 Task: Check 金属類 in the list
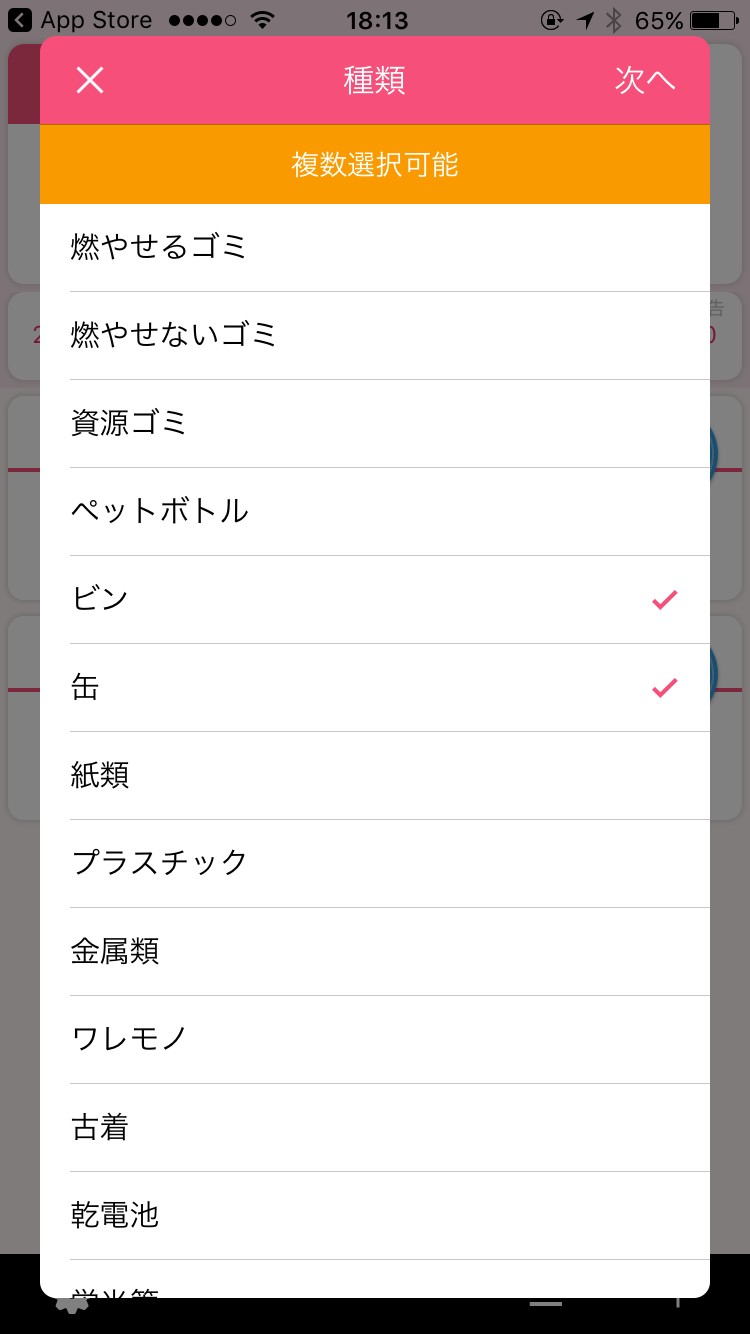coord(375,951)
